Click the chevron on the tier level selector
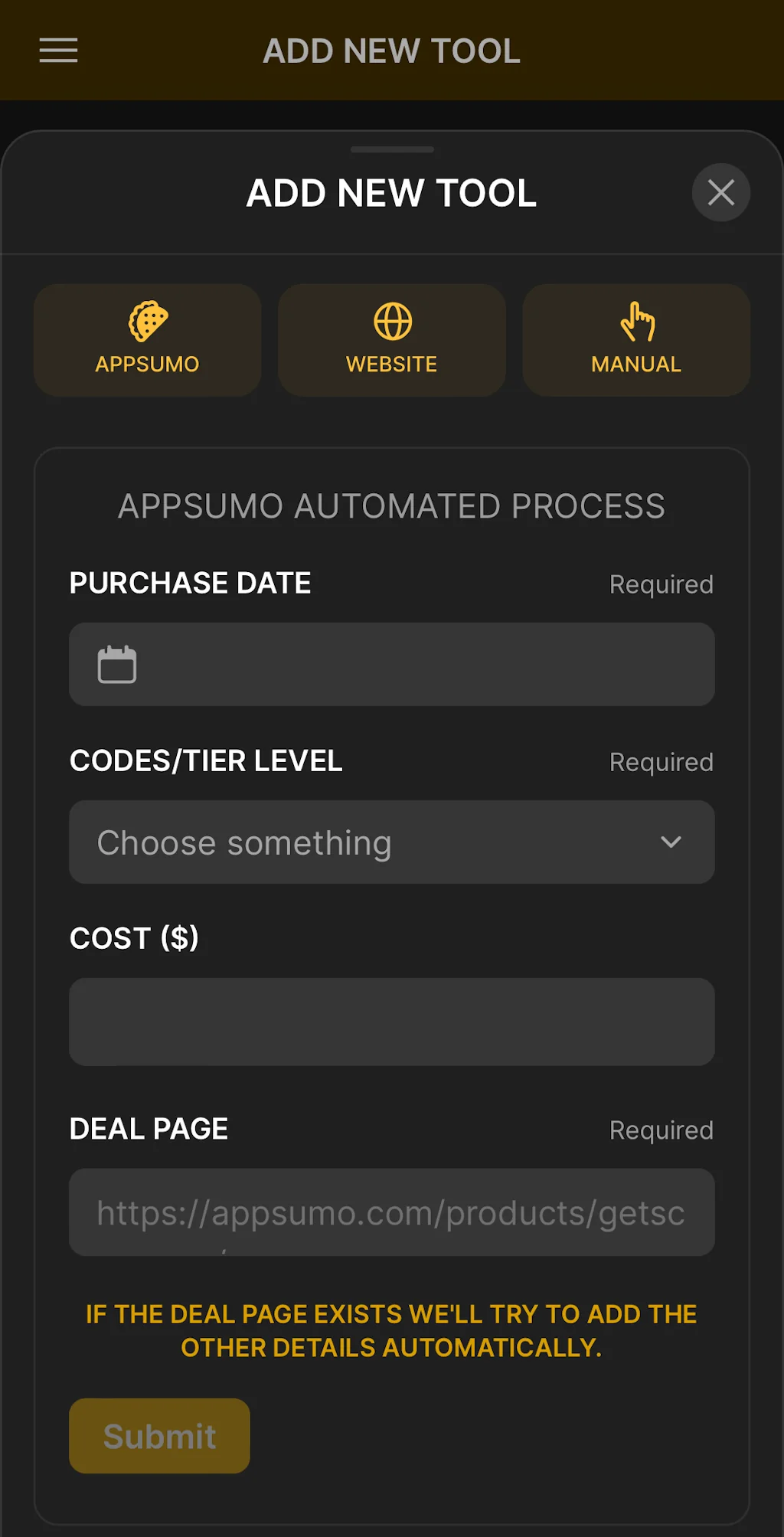Viewport: 784px width, 1537px height. coord(671,842)
